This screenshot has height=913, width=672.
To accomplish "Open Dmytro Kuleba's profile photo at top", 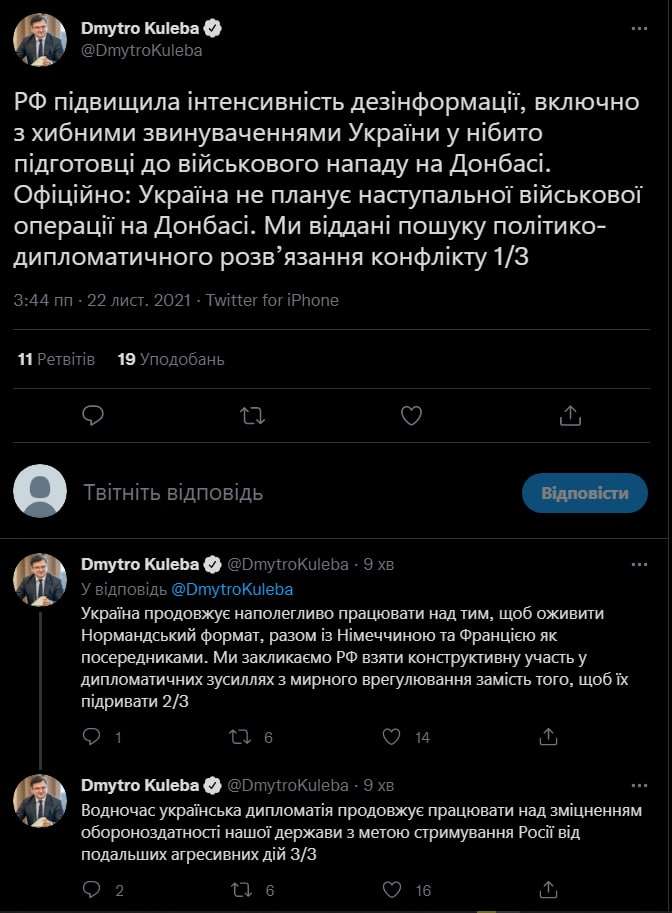I will (x=40, y=40).
